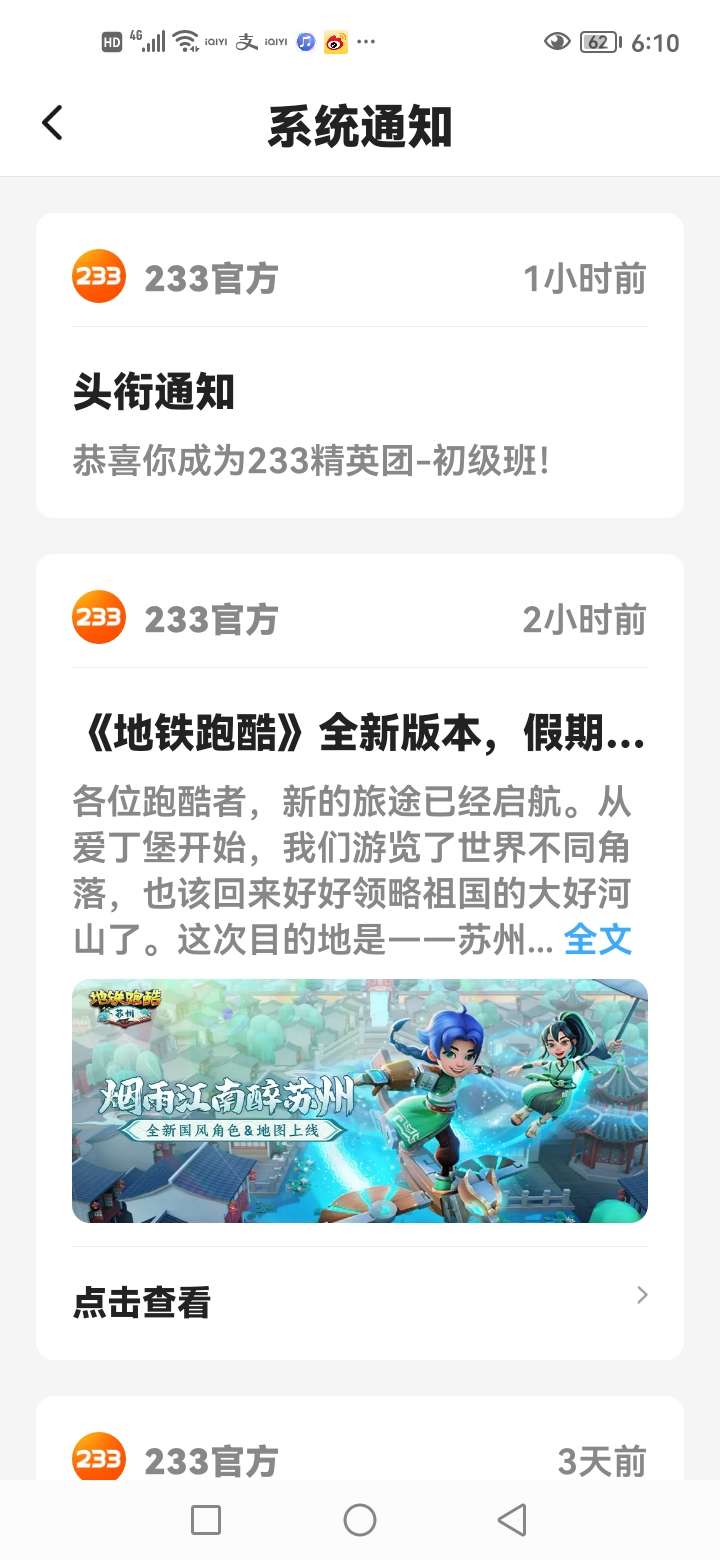The height and width of the screenshot is (1560, 720).
Task: Open the 233官方 notification from 3天前
Action: point(359,1460)
